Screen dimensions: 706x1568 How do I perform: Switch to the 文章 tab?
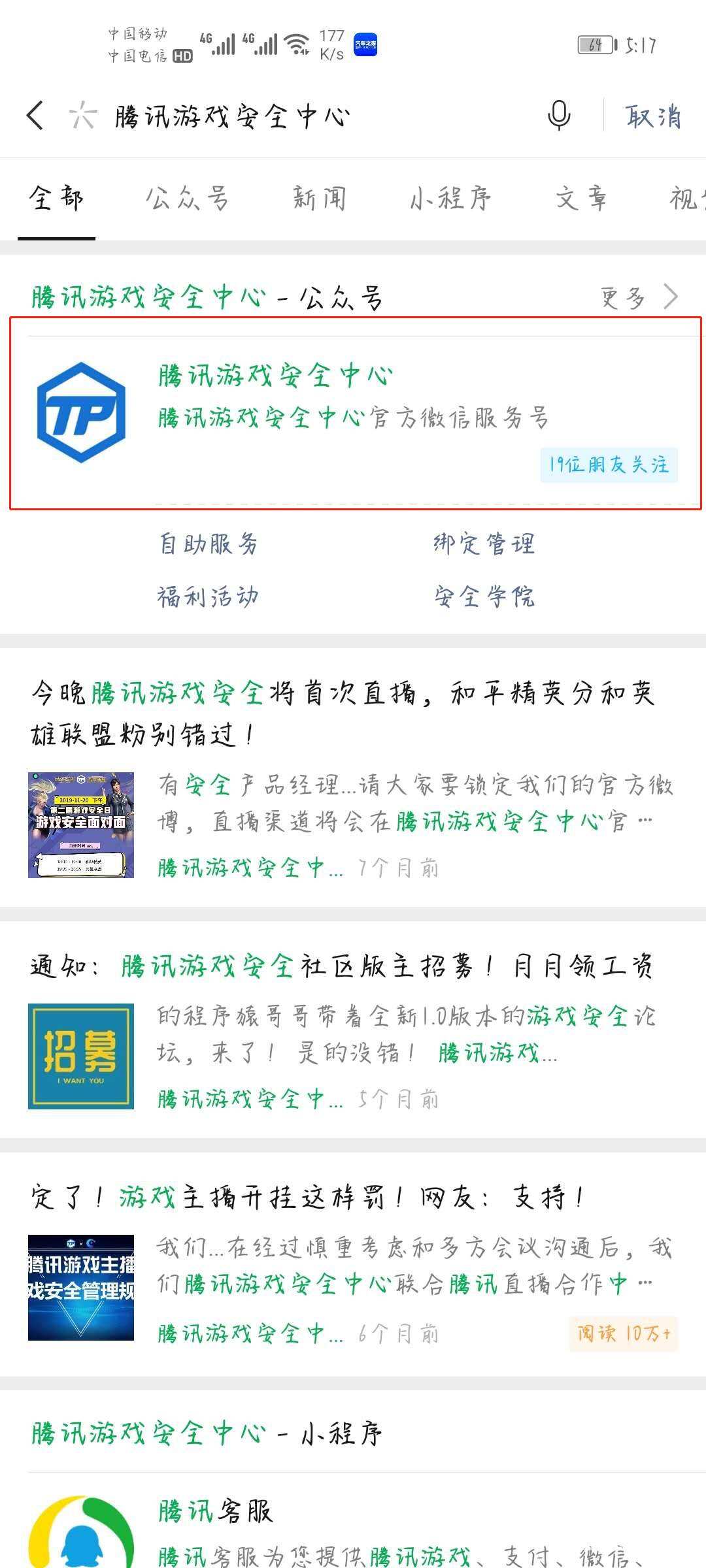(x=581, y=198)
